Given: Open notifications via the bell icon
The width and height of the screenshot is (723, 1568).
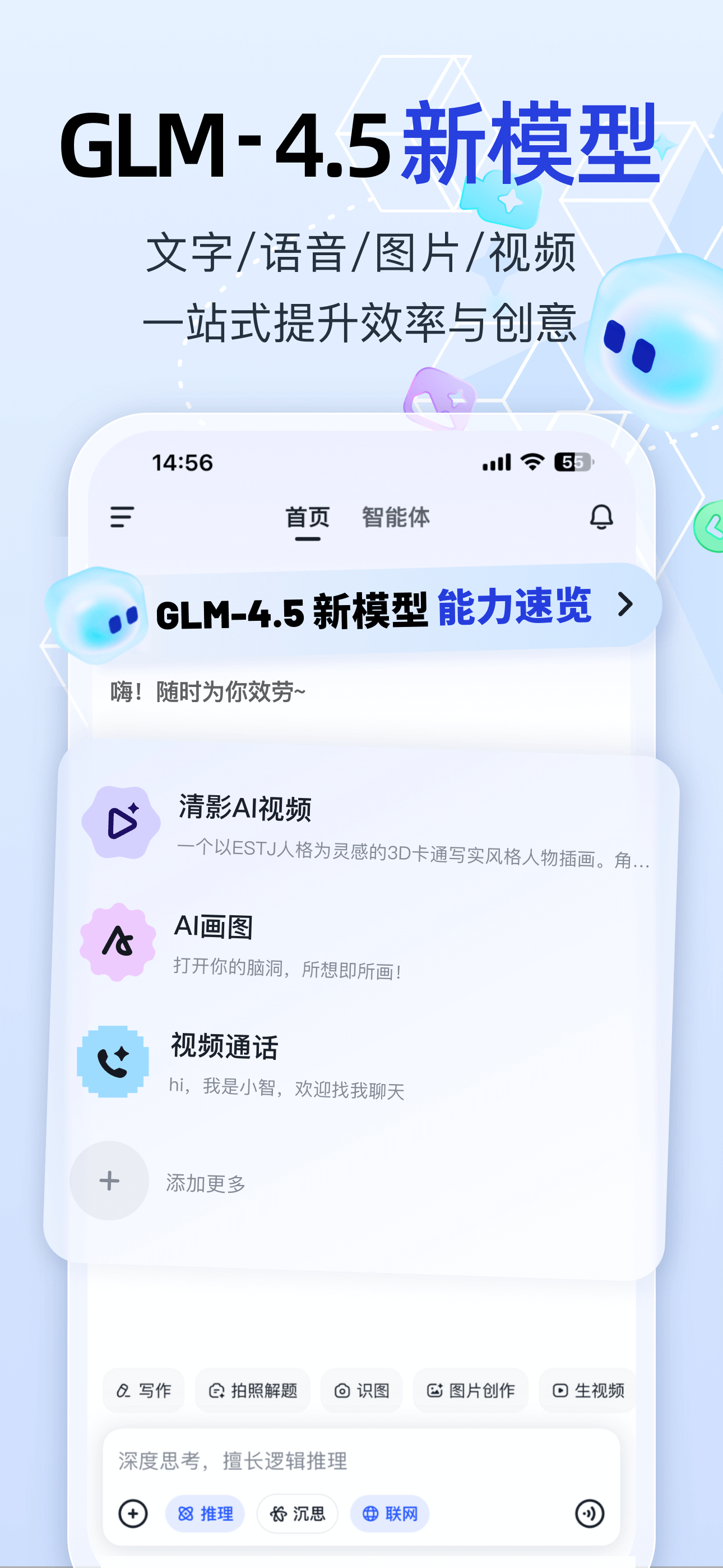Looking at the screenshot, I should click(602, 518).
